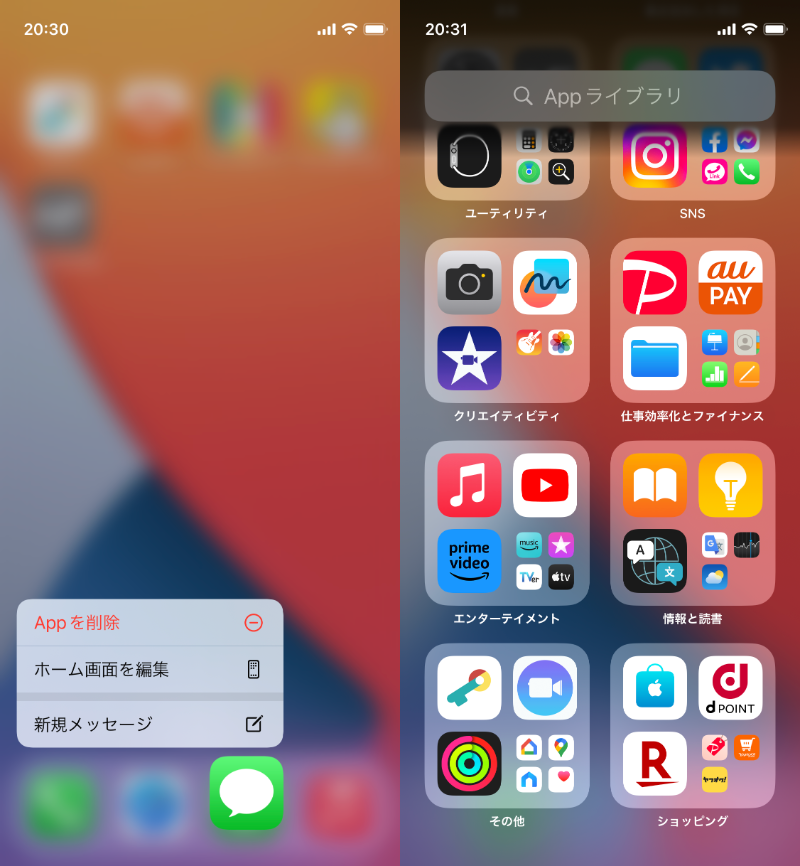The height and width of the screenshot is (866, 800).
Task: Launch YouTube
Action: tap(545, 485)
